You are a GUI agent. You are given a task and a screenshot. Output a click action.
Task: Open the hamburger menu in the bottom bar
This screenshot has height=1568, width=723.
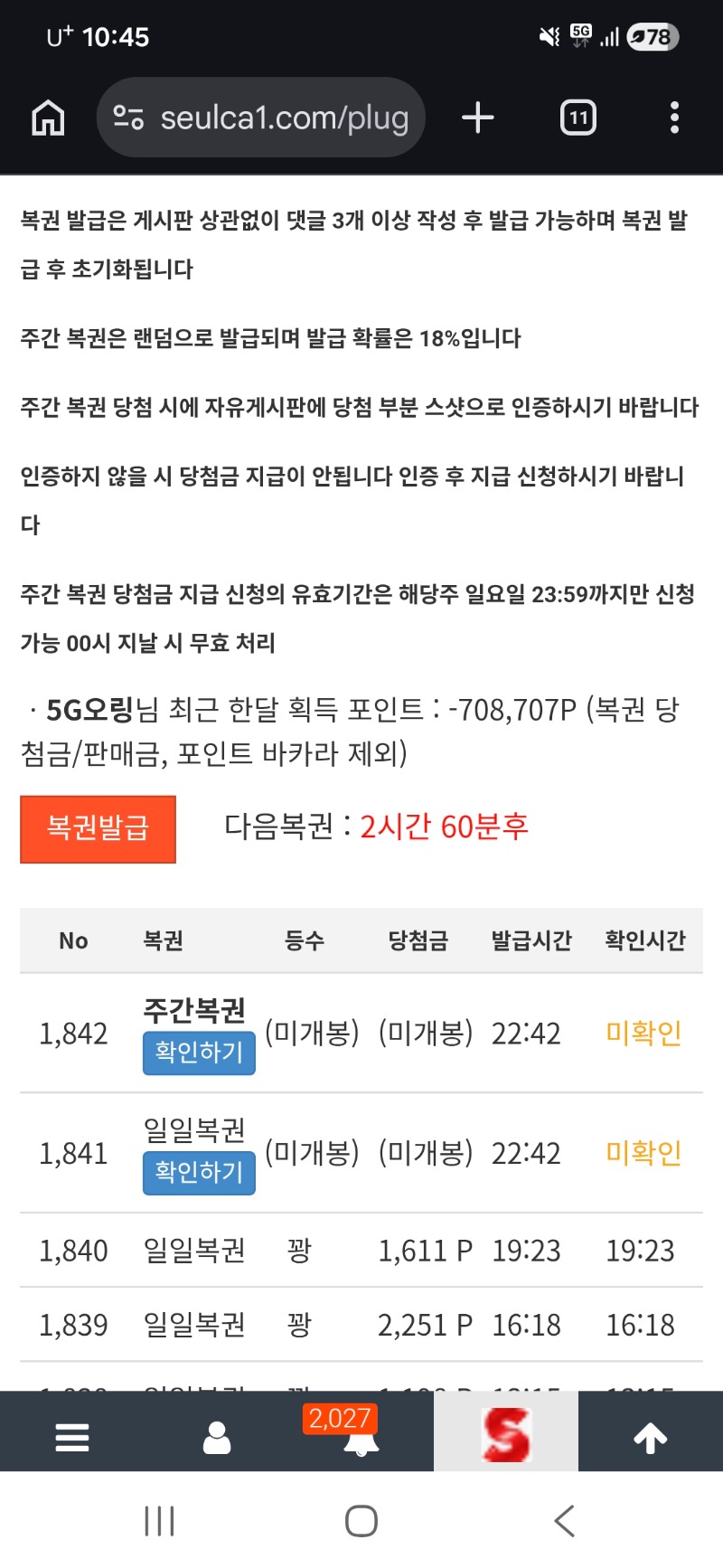(72, 1437)
